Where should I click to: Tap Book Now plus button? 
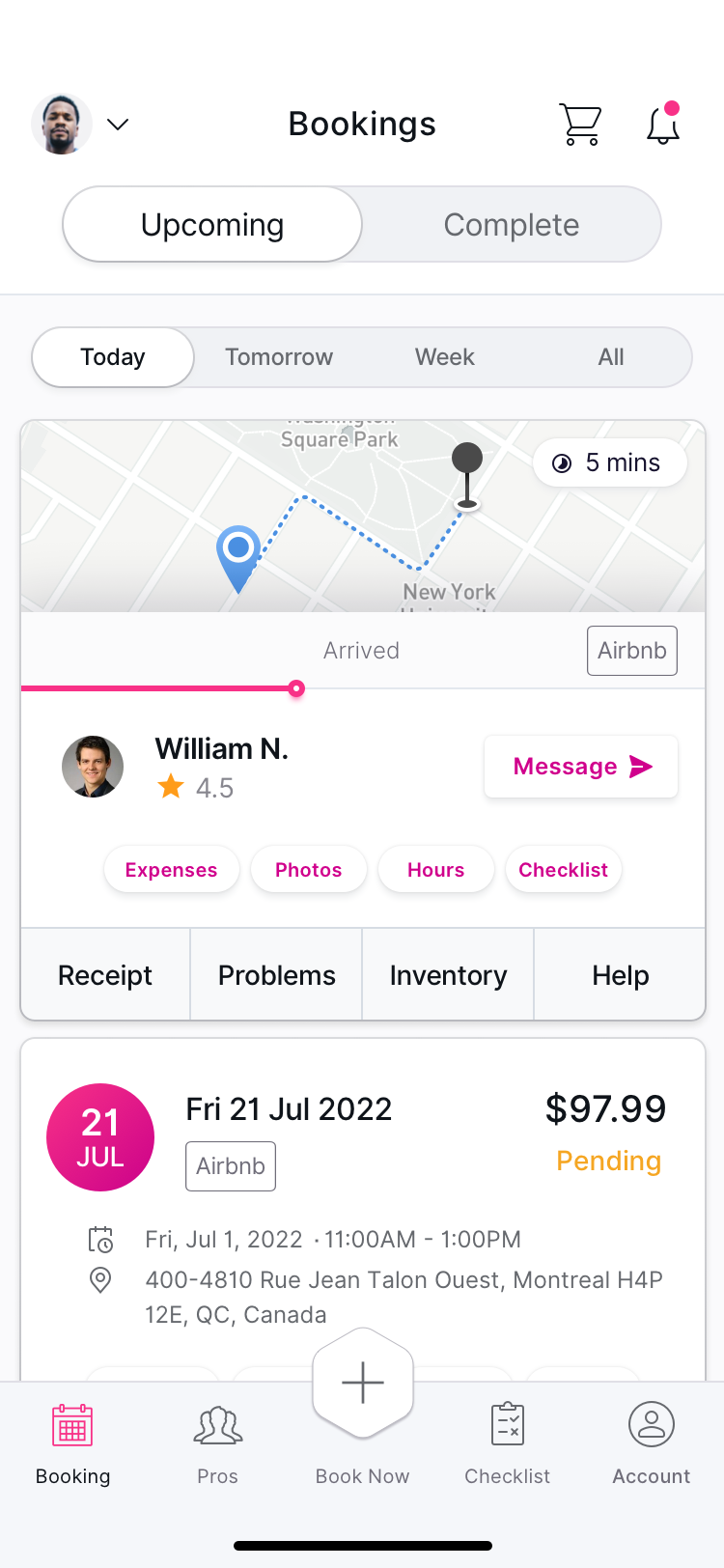tap(363, 1385)
